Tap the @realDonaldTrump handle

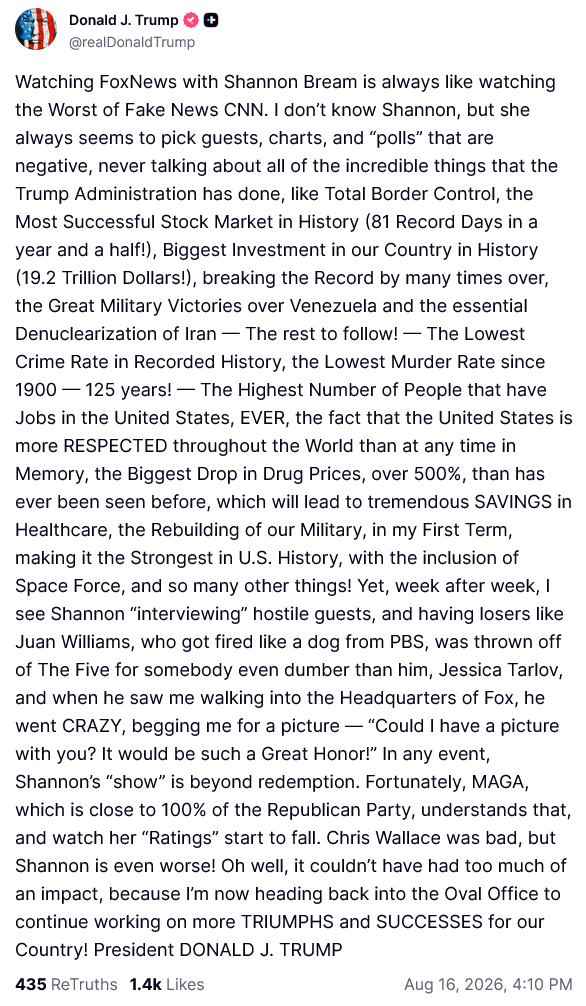pyautogui.click(x=132, y=42)
